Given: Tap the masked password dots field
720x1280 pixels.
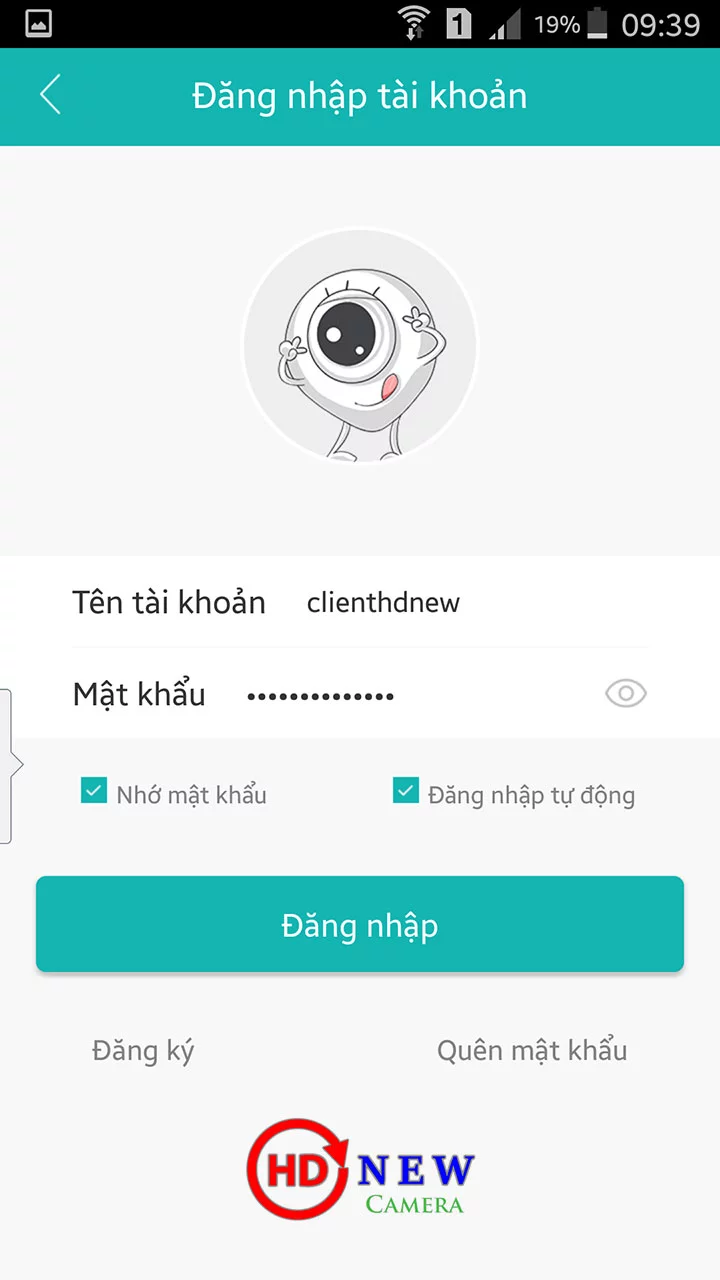Looking at the screenshot, I should tap(320, 693).
